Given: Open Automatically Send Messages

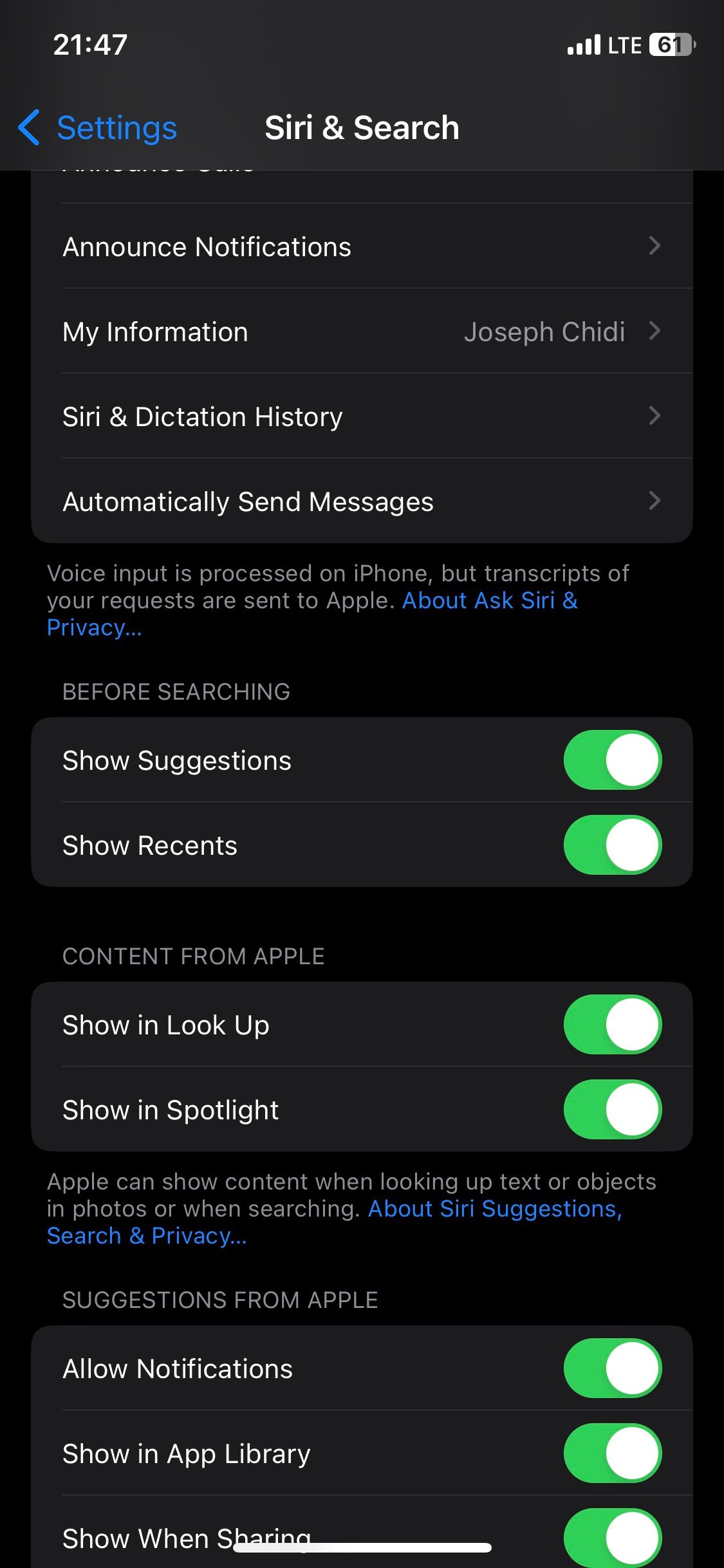Looking at the screenshot, I should [x=362, y=501].
